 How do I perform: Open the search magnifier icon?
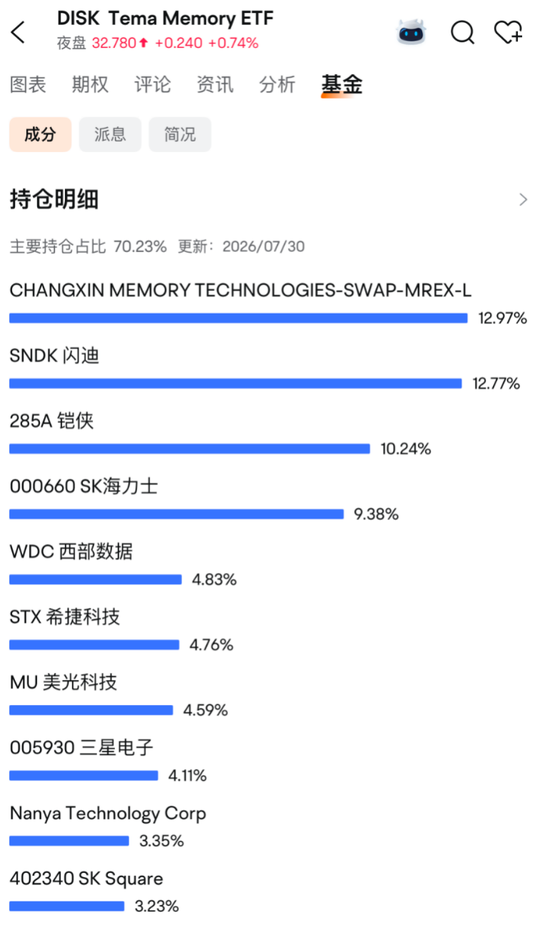462,32
